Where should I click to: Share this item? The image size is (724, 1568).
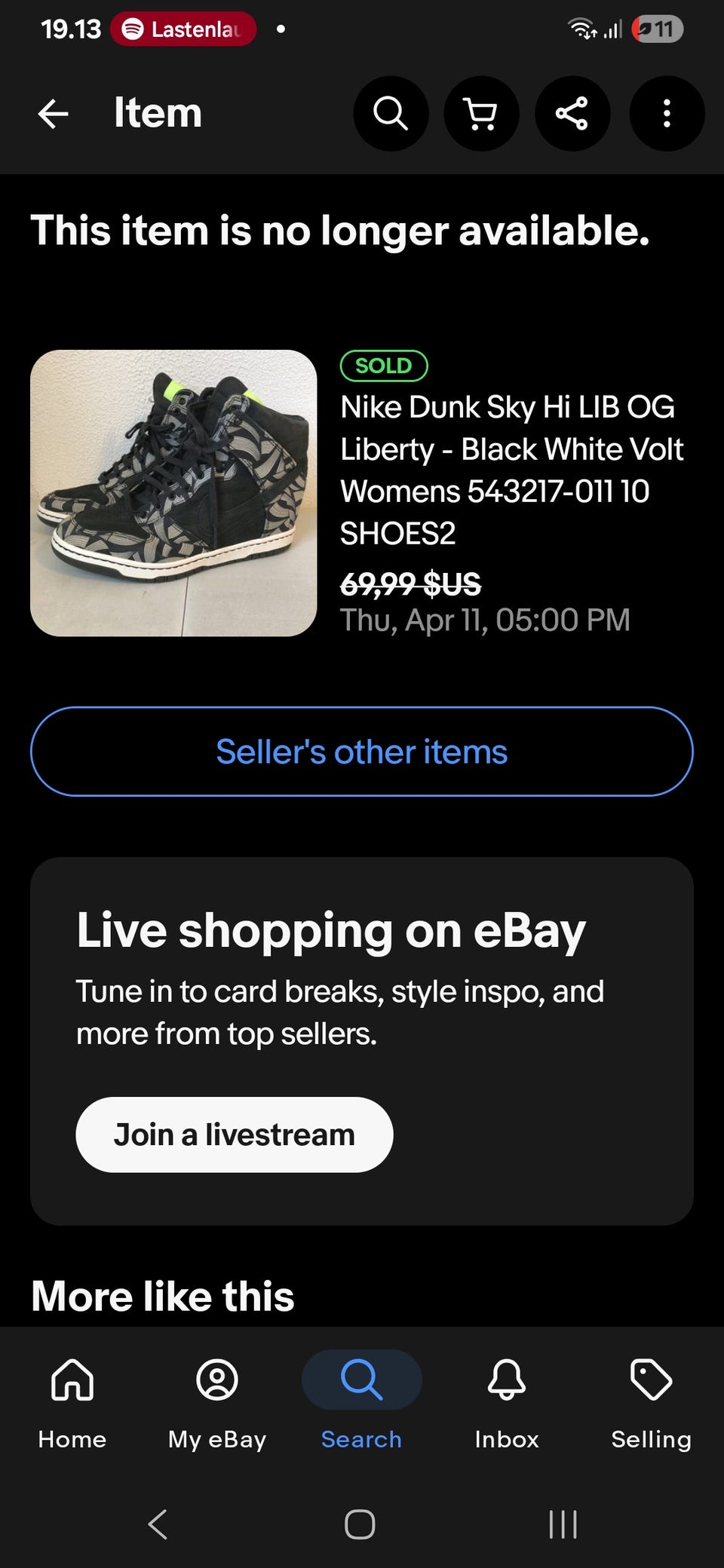coord(572,114)
